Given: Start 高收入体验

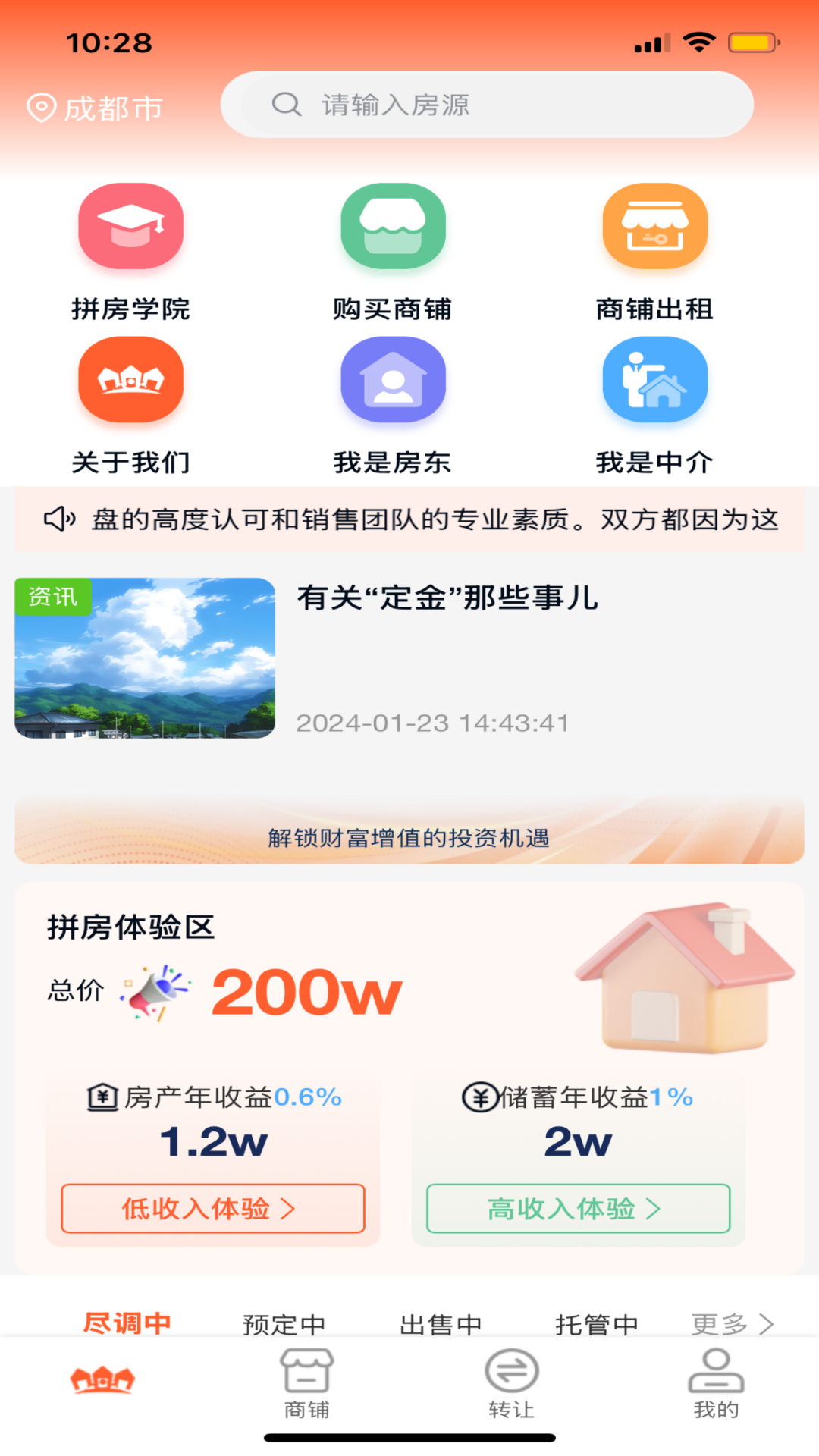Looking at the screenshot, I should (x=578, y=1208).
